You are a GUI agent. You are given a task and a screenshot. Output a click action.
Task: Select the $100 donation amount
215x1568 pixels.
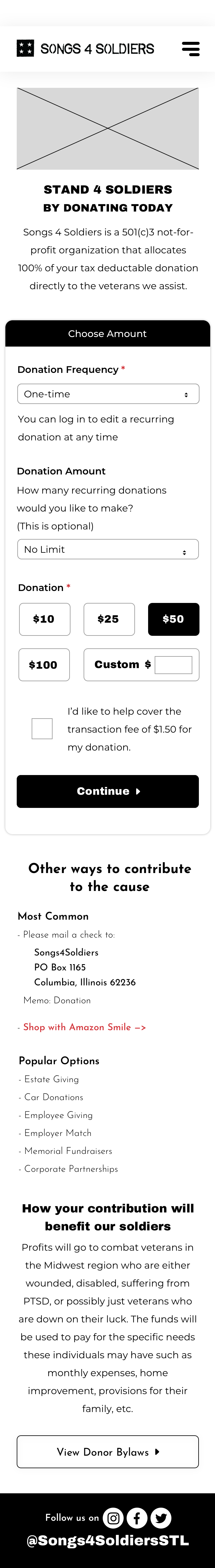click(44, 665)
